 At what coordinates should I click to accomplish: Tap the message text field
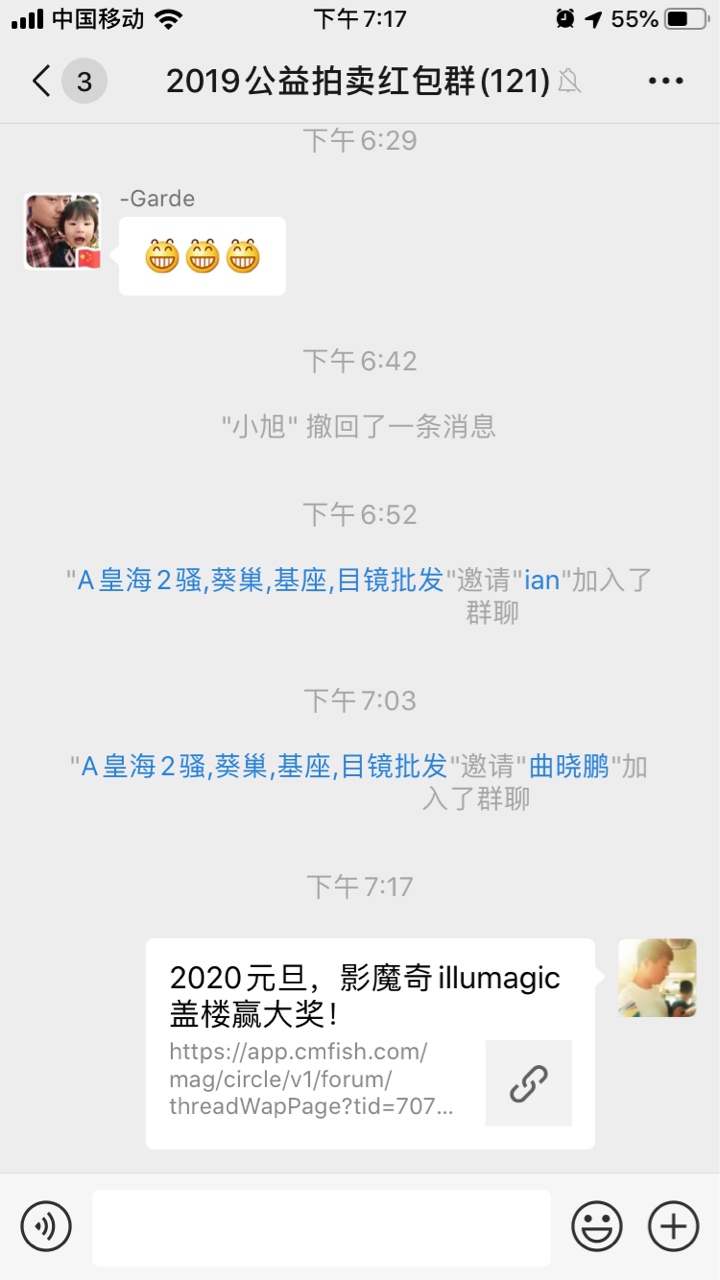point(321,1227)
